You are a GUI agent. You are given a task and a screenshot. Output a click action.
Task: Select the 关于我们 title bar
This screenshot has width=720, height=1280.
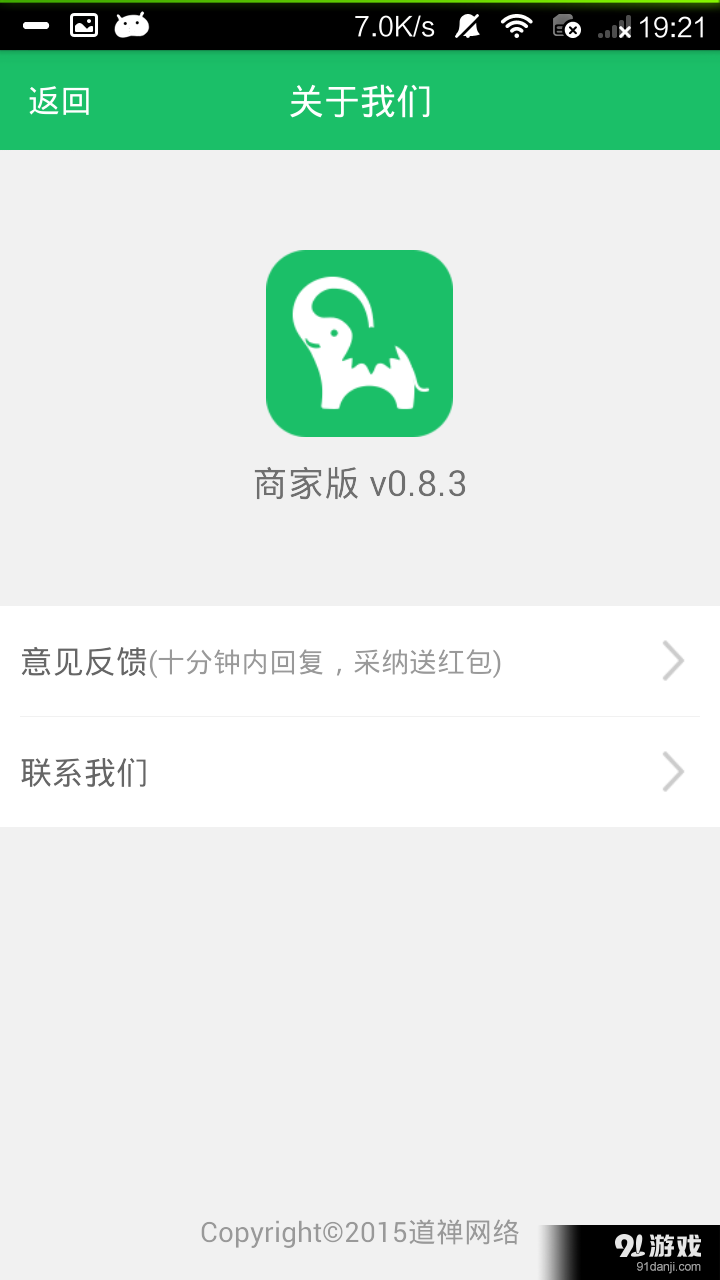tap(360, 101)
